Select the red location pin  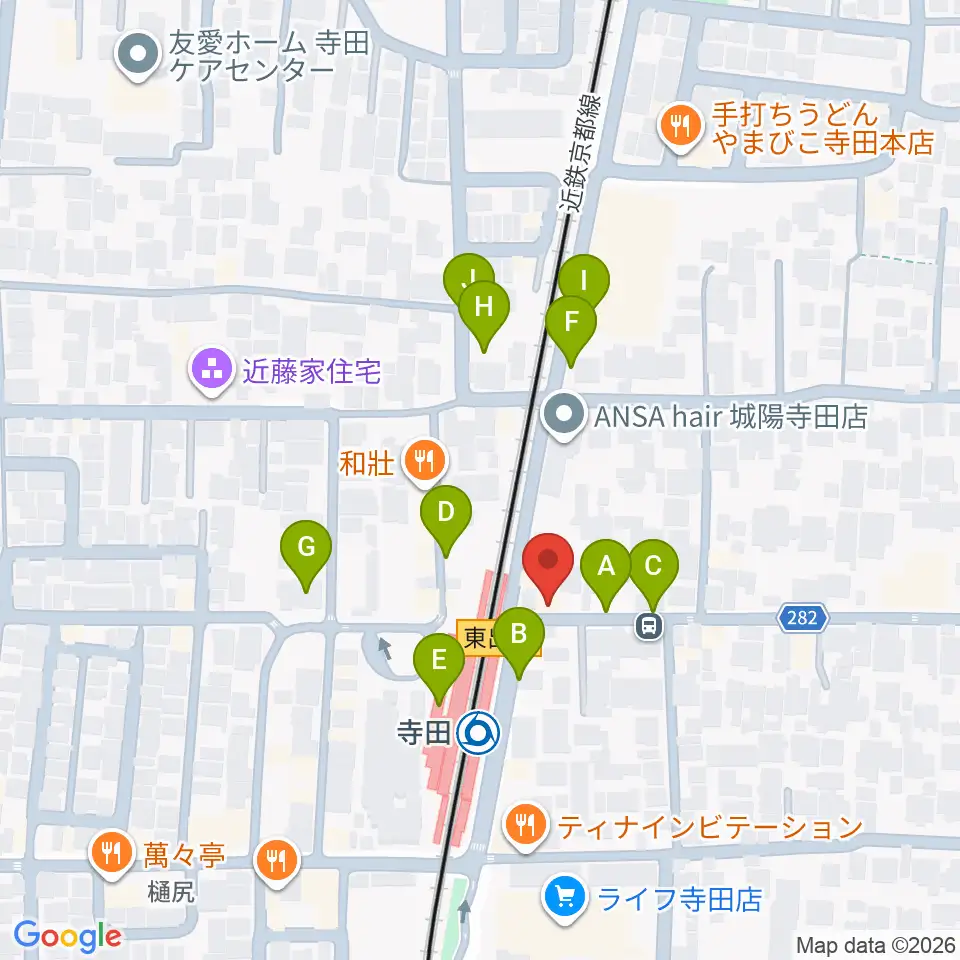pyautogui.click(x=547, y=568)
